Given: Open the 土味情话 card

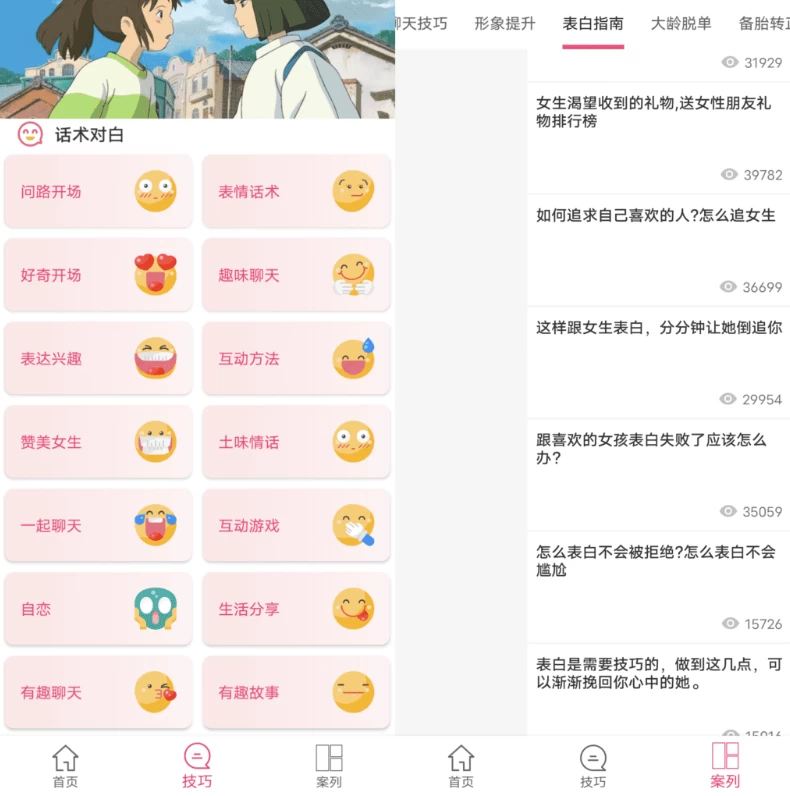Looking at the screenshot, I should tap(296, 442).
